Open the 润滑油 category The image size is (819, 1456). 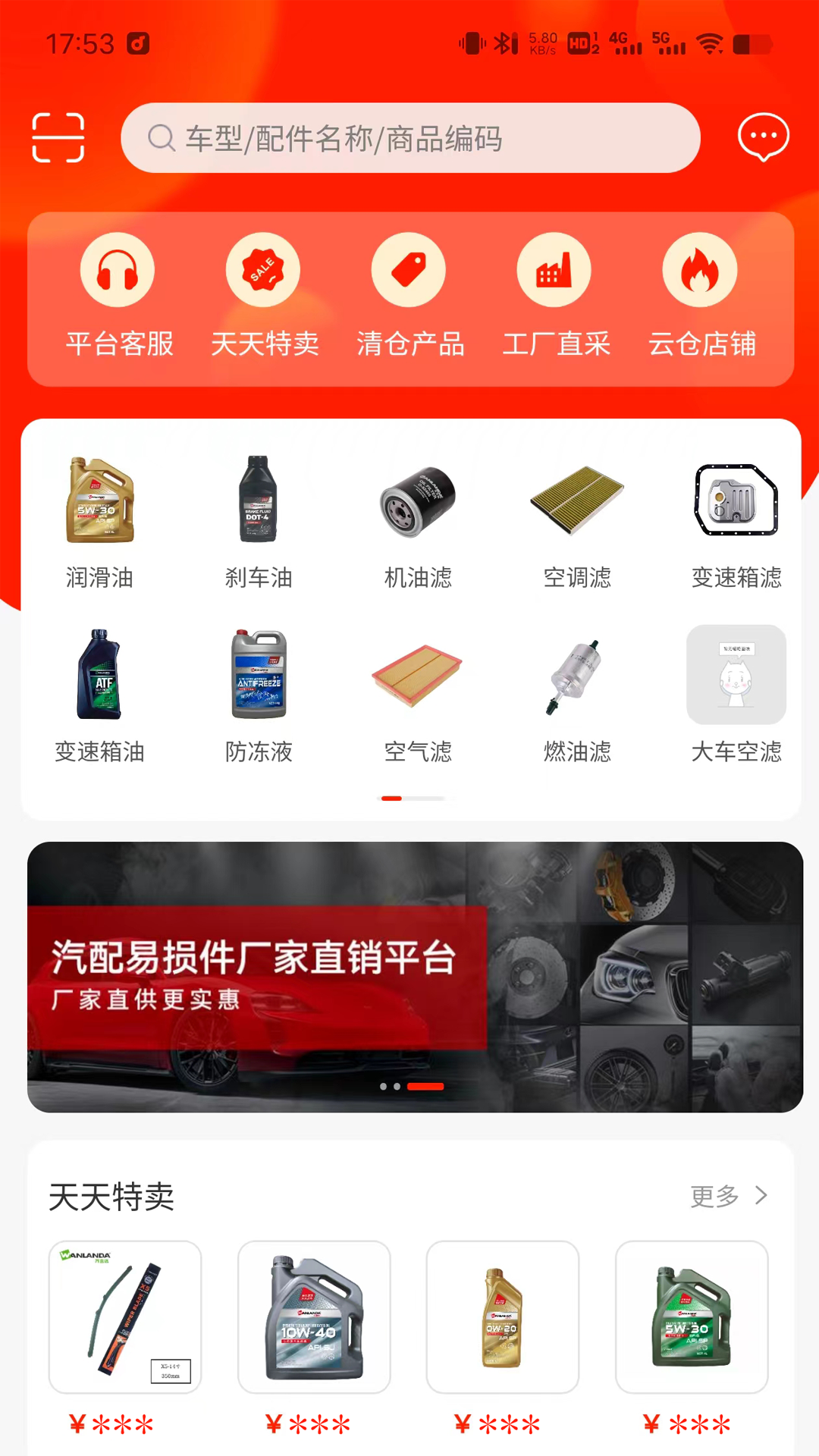click(99, 500)
